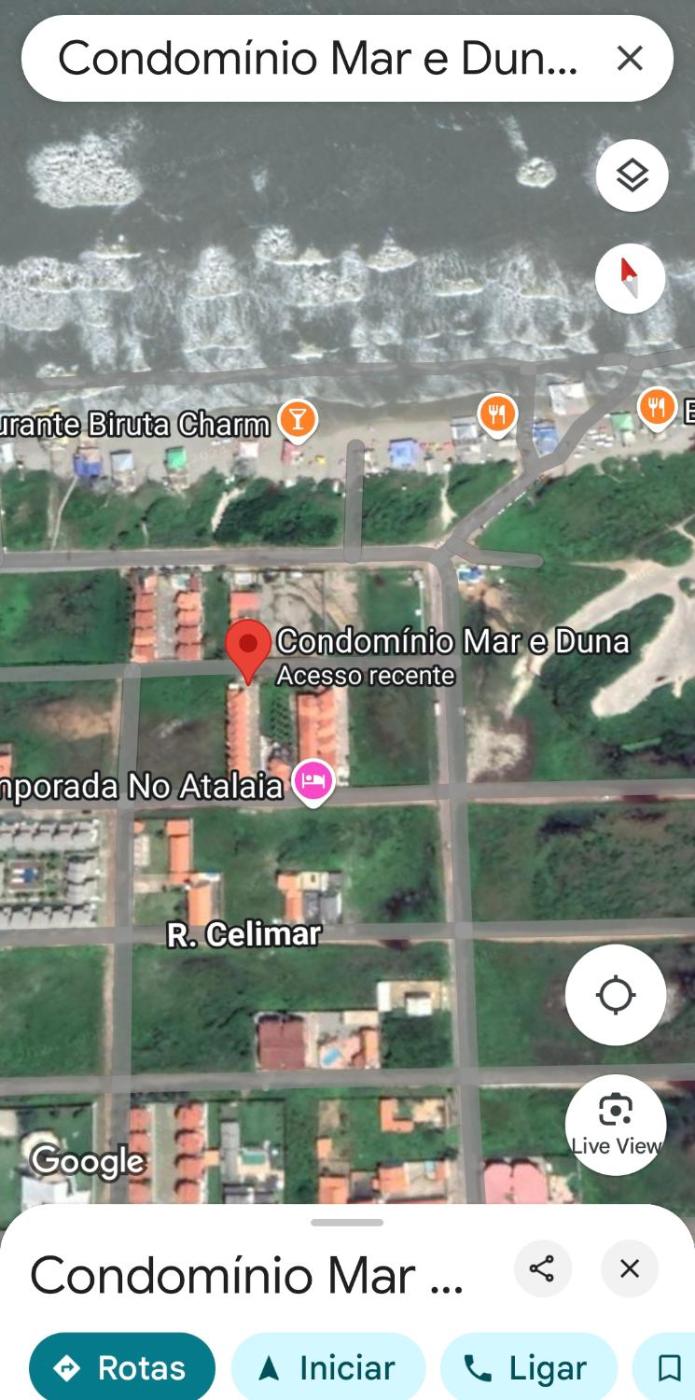The image size is (695, 1400).
Task: Start navigation with Iniciar
Action: tap(328, 1367)
